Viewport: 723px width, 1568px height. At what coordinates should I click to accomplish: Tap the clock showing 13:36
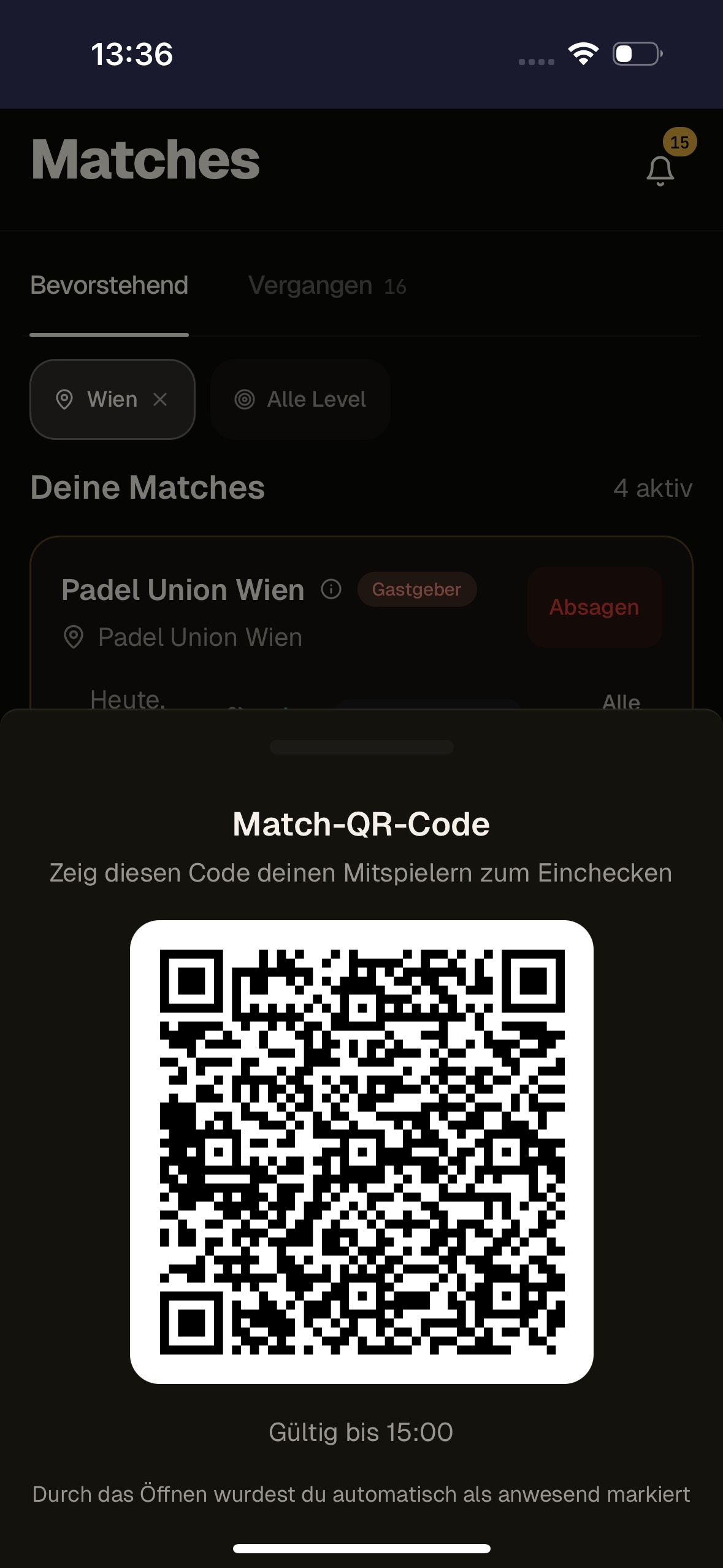132,55
